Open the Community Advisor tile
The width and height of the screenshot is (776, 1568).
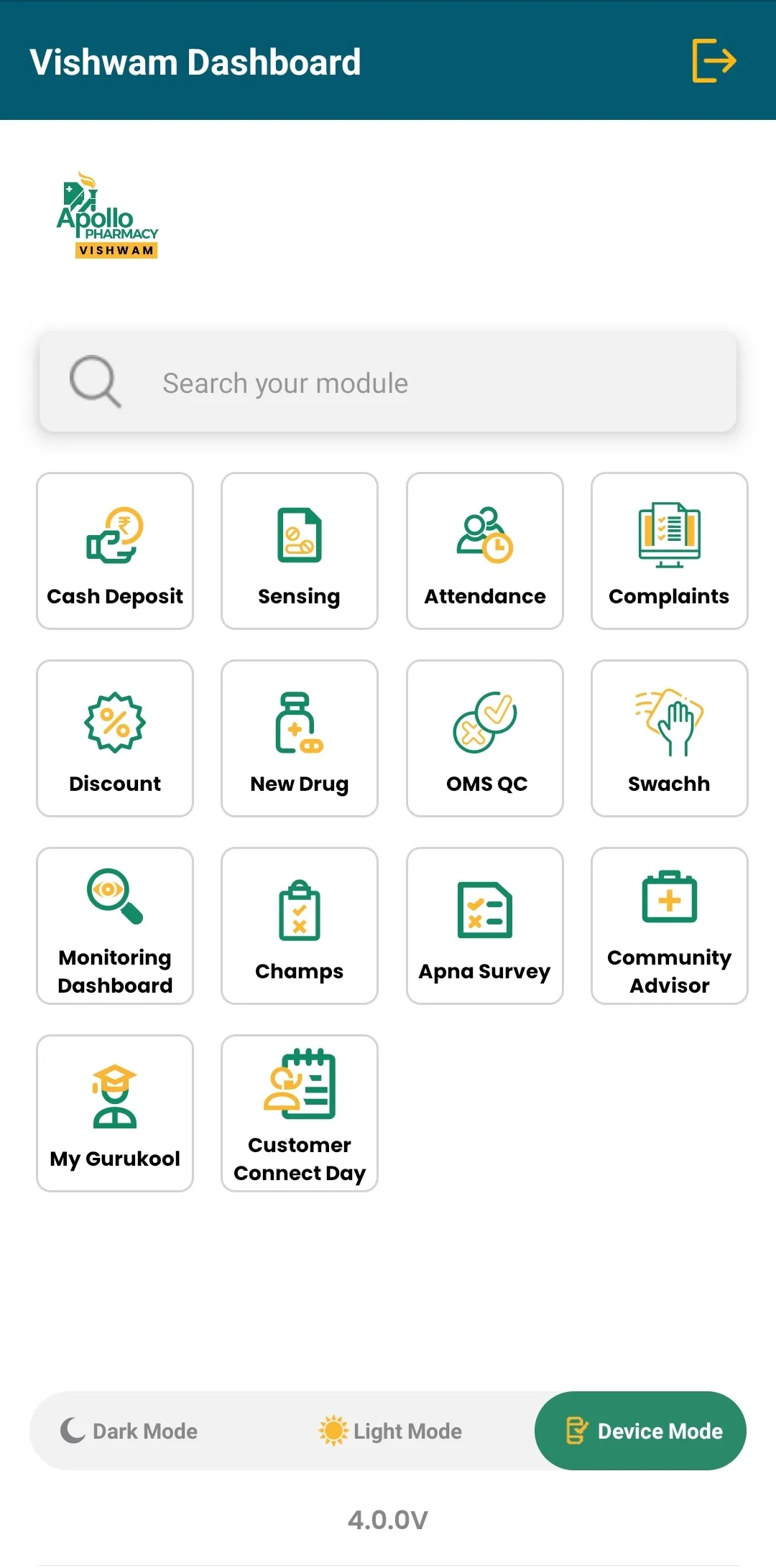670,926
